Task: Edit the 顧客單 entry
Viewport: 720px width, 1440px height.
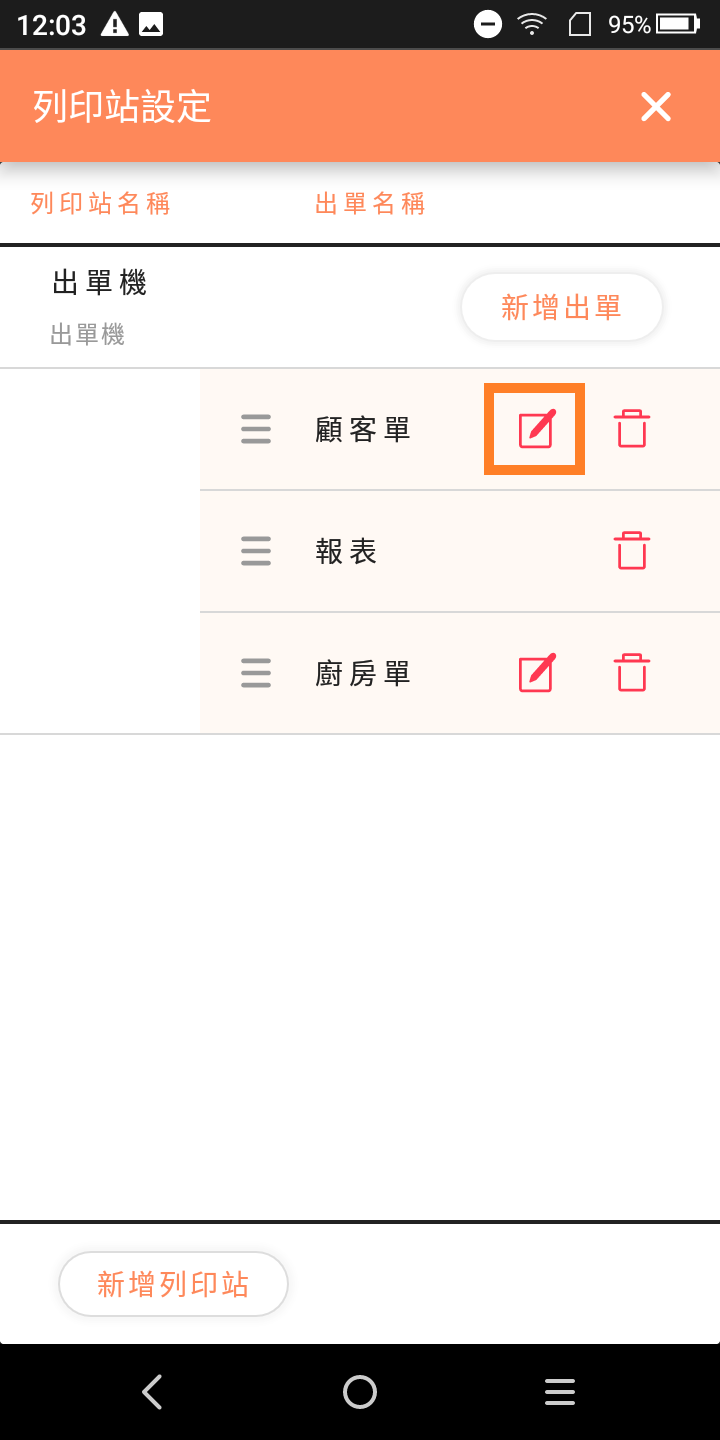Action: (x=535, y=429)
